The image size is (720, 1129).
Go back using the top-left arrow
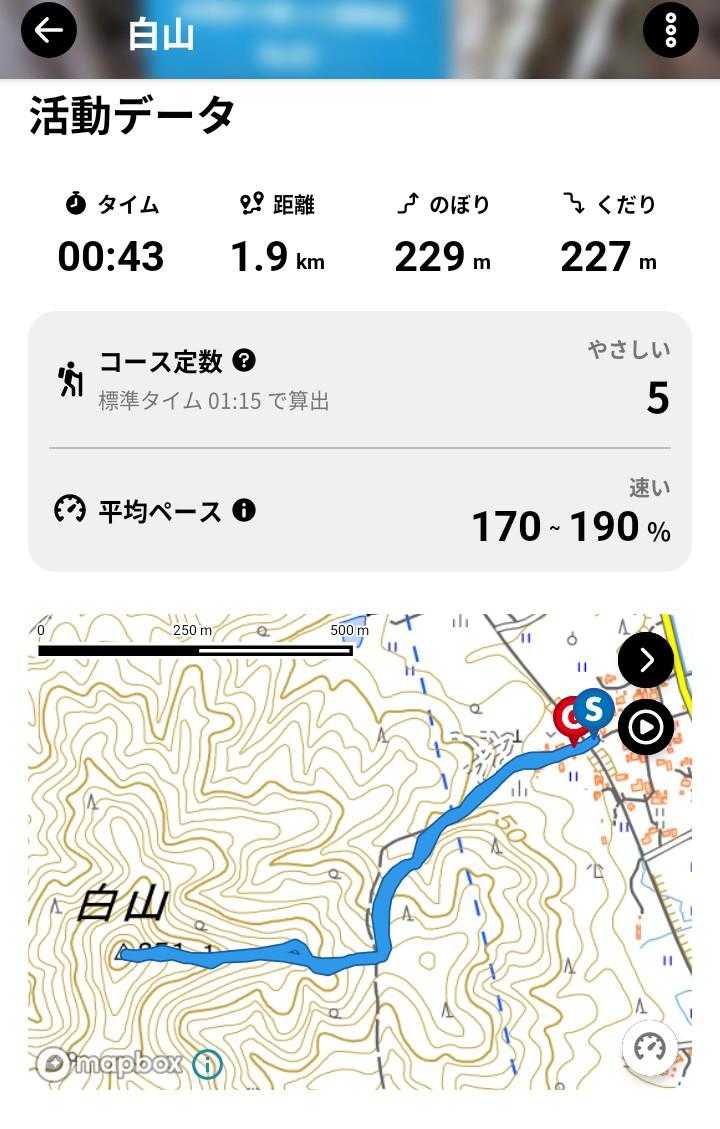pyautogui.click(x=48, y=30)
